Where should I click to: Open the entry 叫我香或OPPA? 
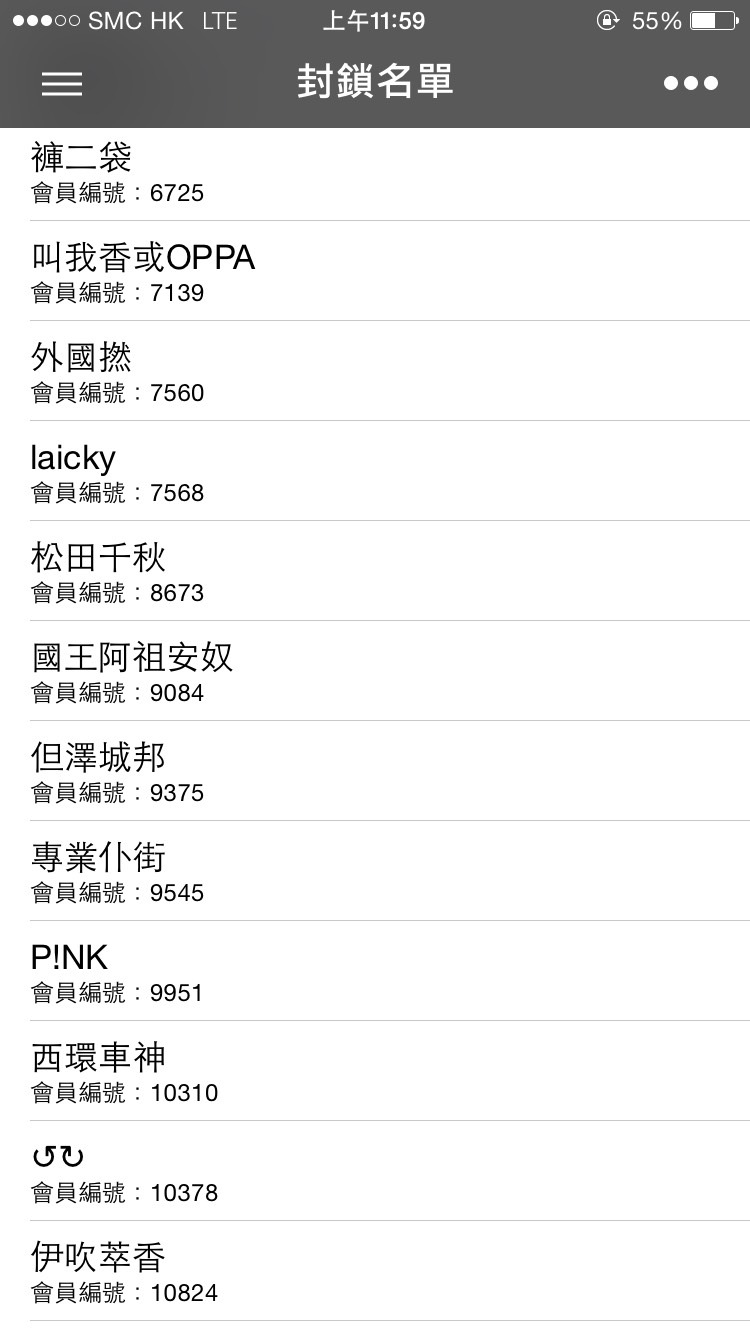point(375,272)
